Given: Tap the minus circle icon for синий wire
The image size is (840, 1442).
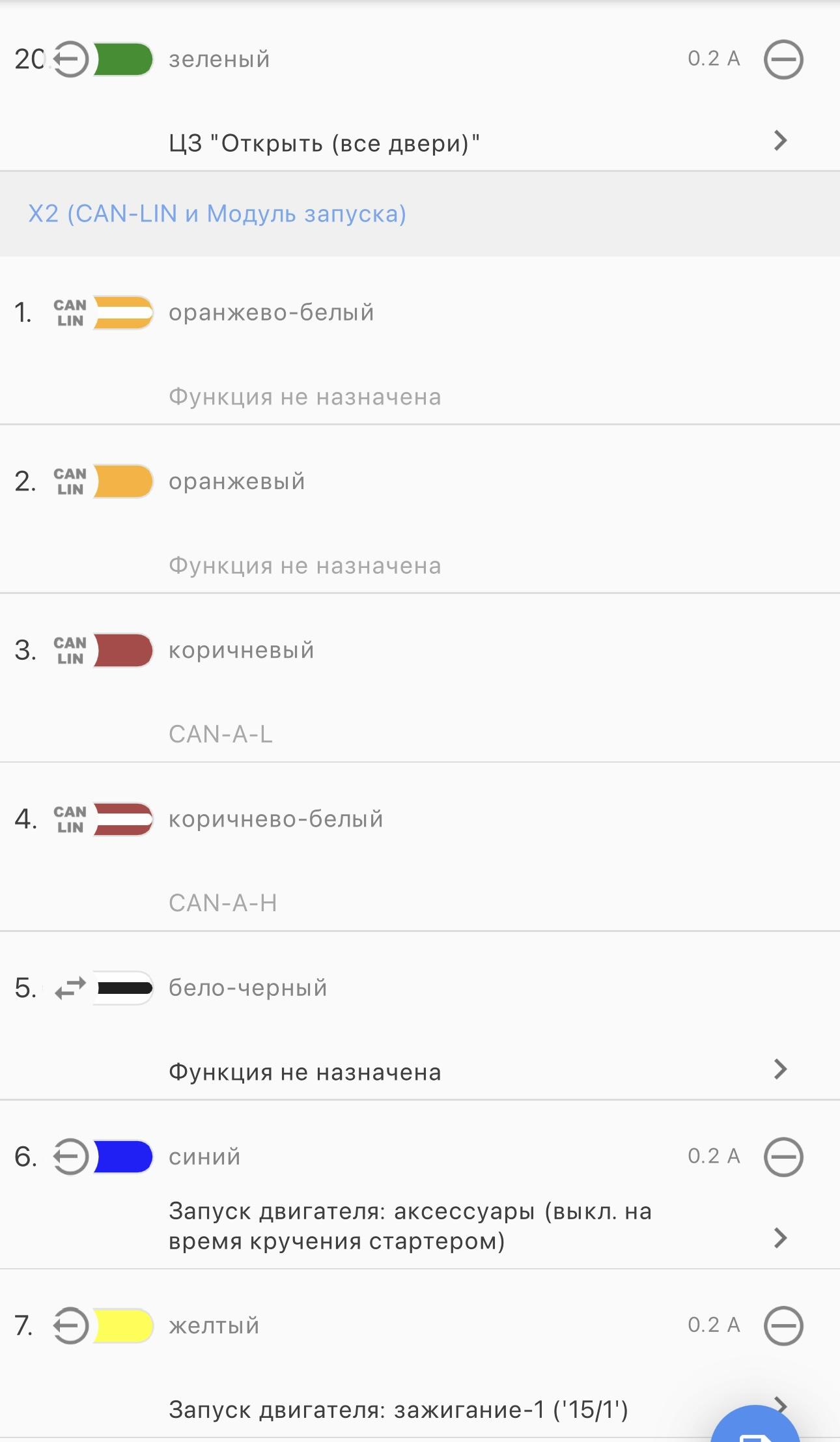Looking at the screenshot, I should click(x=783, y=1157).
